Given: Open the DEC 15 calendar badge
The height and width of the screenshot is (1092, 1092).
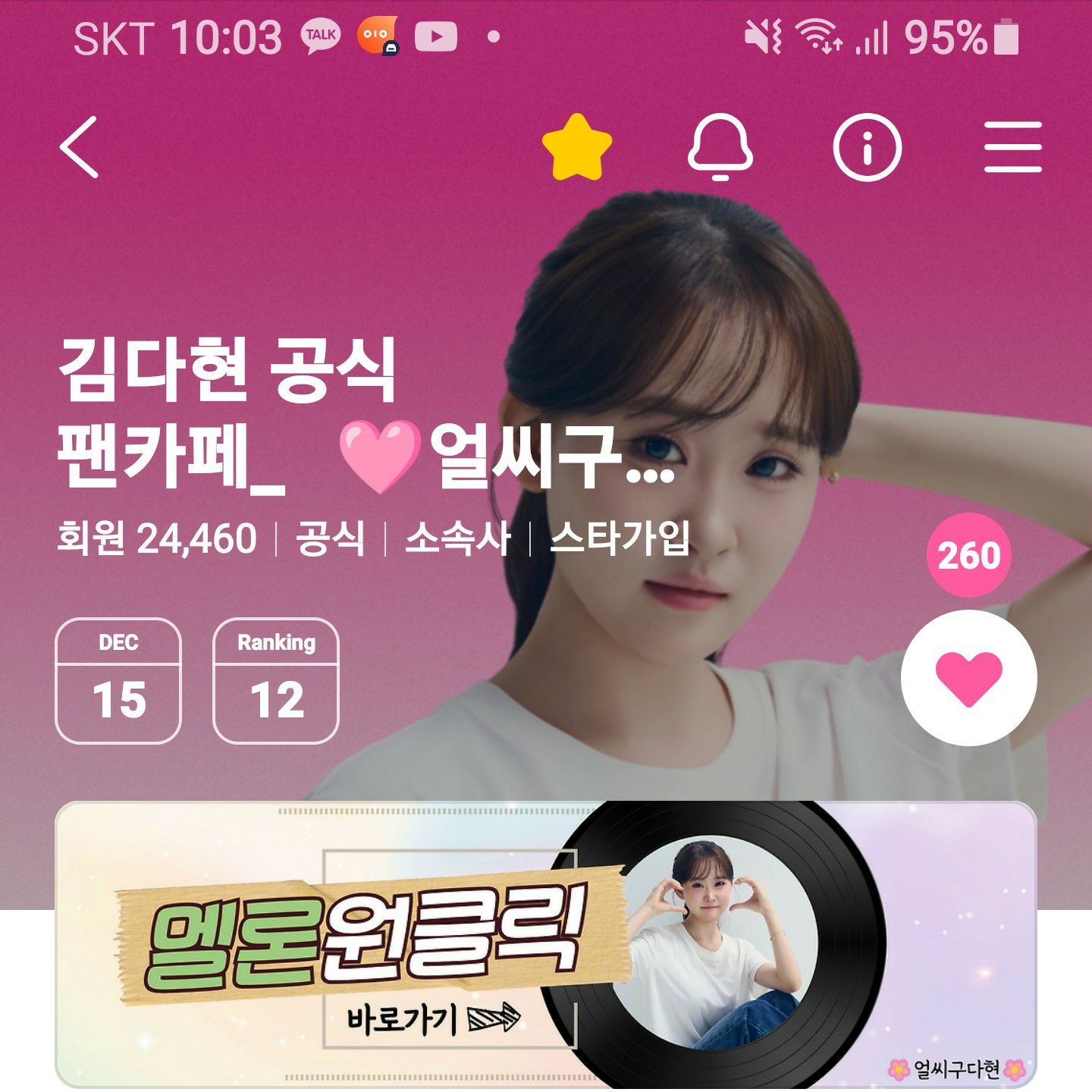Looking at the screenshot, I should coord(118,680).
